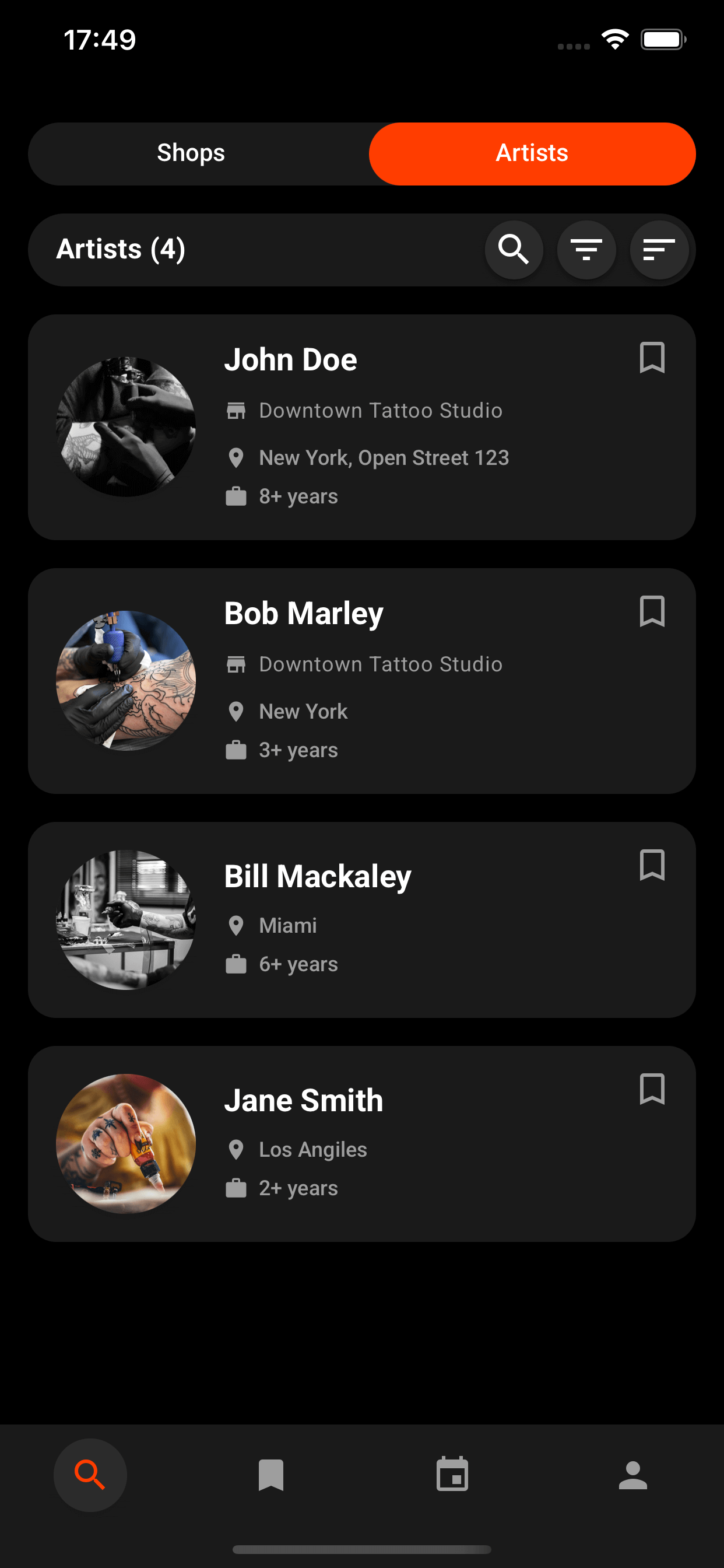Select the Artists tab
724x1568 pixels.
click(531, 153)
